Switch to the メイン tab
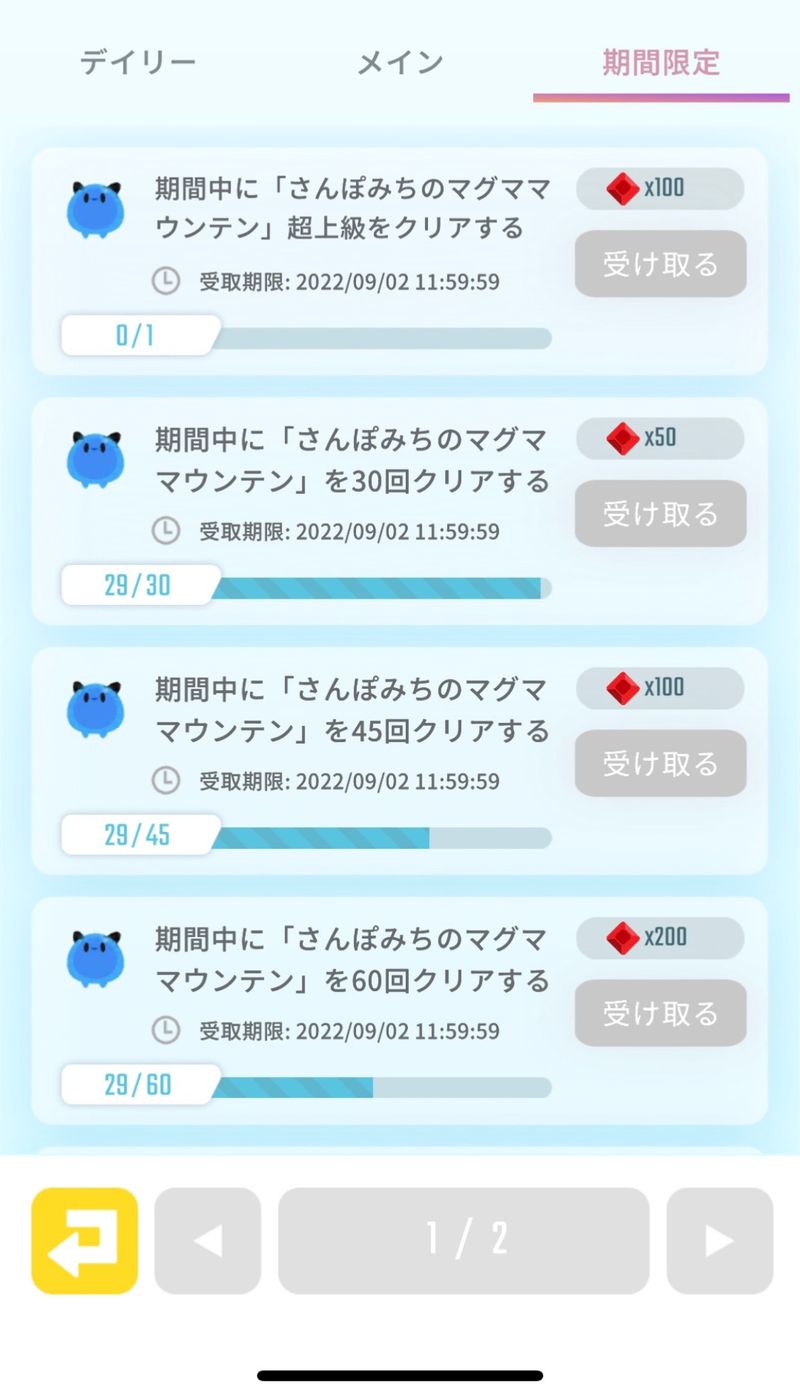 coord(400,62)
